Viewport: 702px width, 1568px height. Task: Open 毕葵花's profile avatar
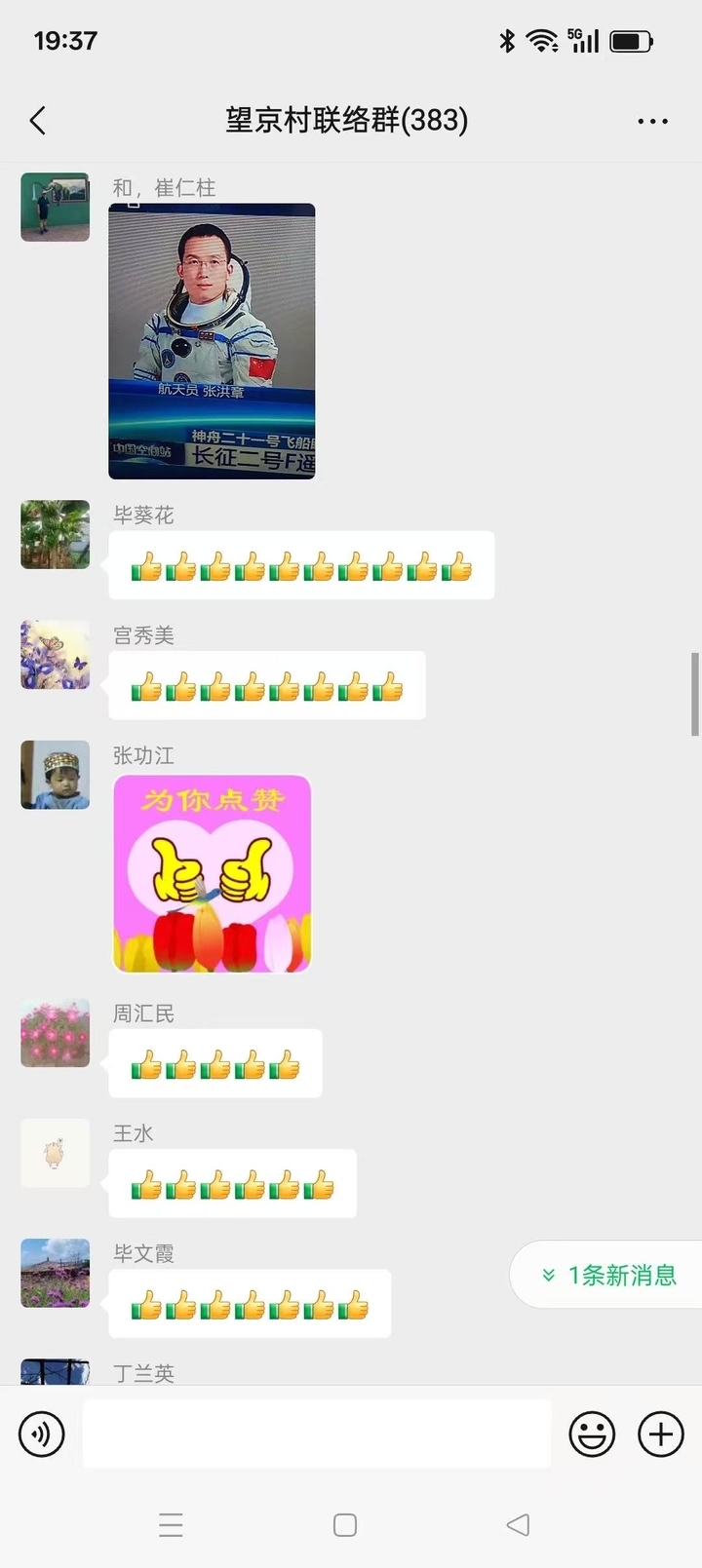tap(56, 534)
